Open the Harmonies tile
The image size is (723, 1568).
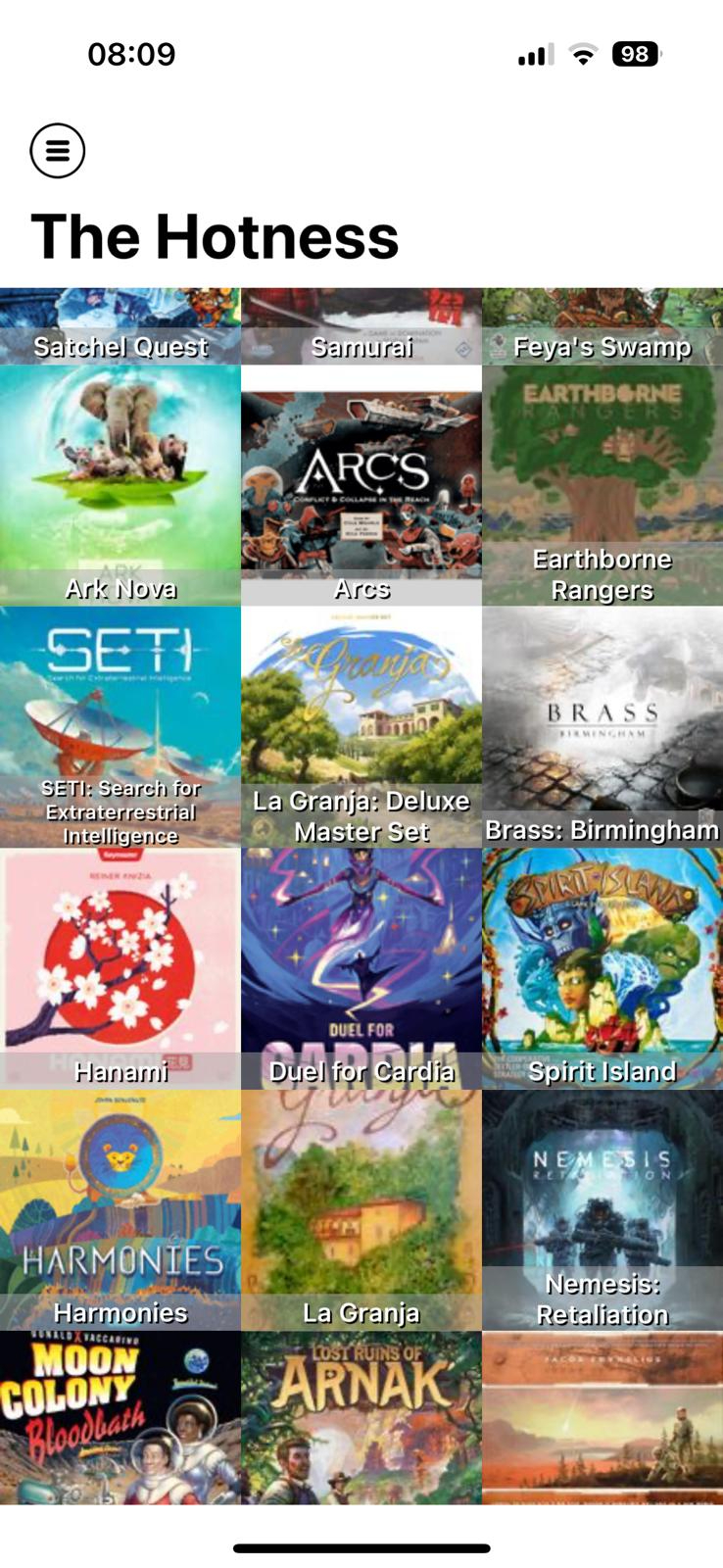pyautogui.click(x=120, y=1208)
